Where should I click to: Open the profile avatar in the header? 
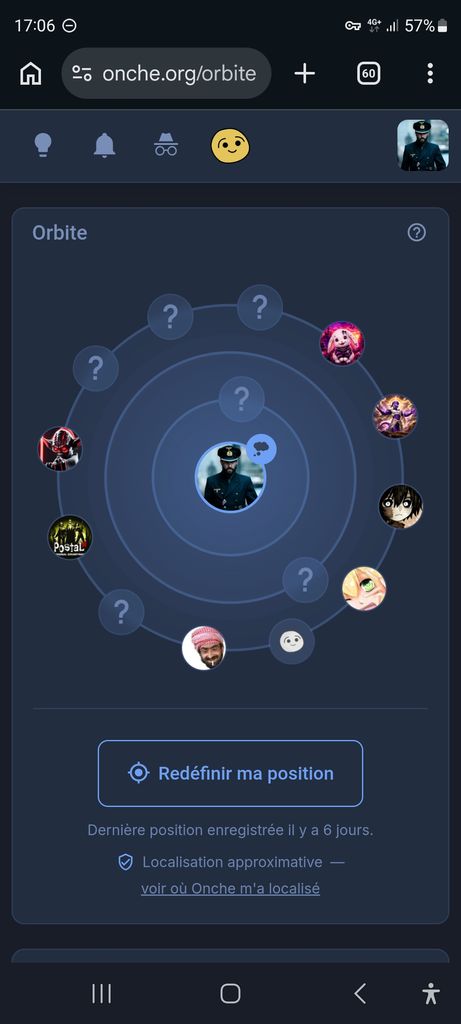coord(423,145)
